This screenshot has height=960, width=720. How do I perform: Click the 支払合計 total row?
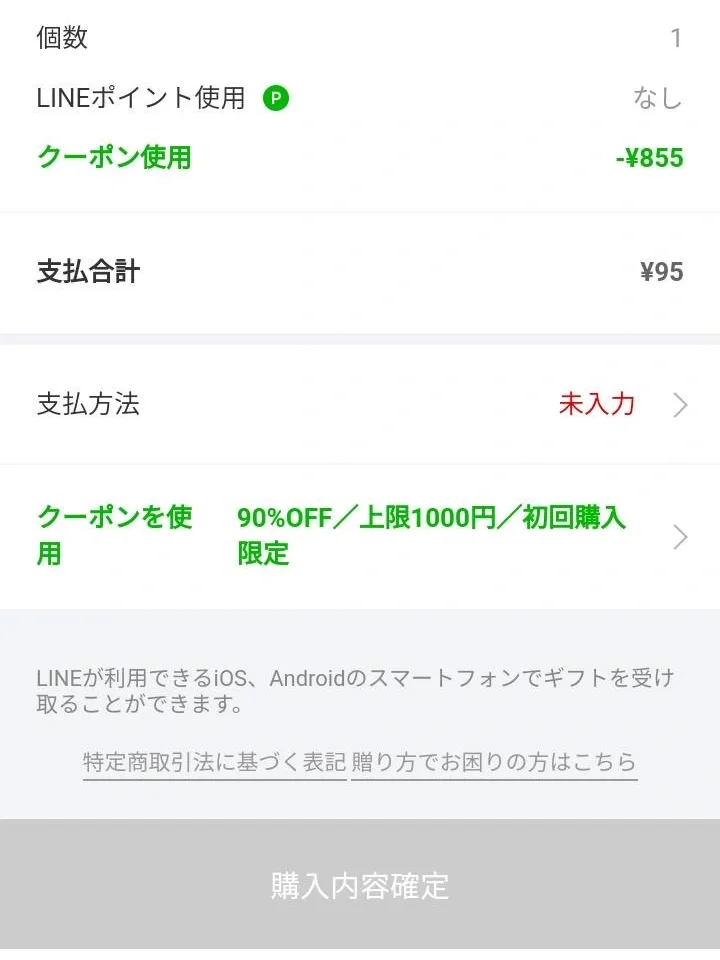(90, 272)
